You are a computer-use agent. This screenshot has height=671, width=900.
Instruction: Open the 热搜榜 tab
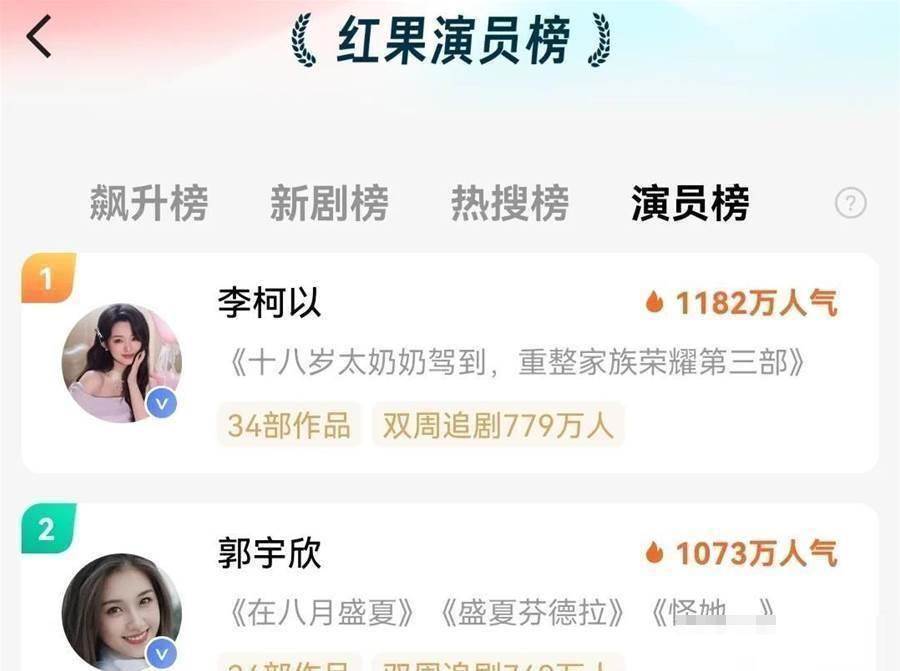coord(509,204)
